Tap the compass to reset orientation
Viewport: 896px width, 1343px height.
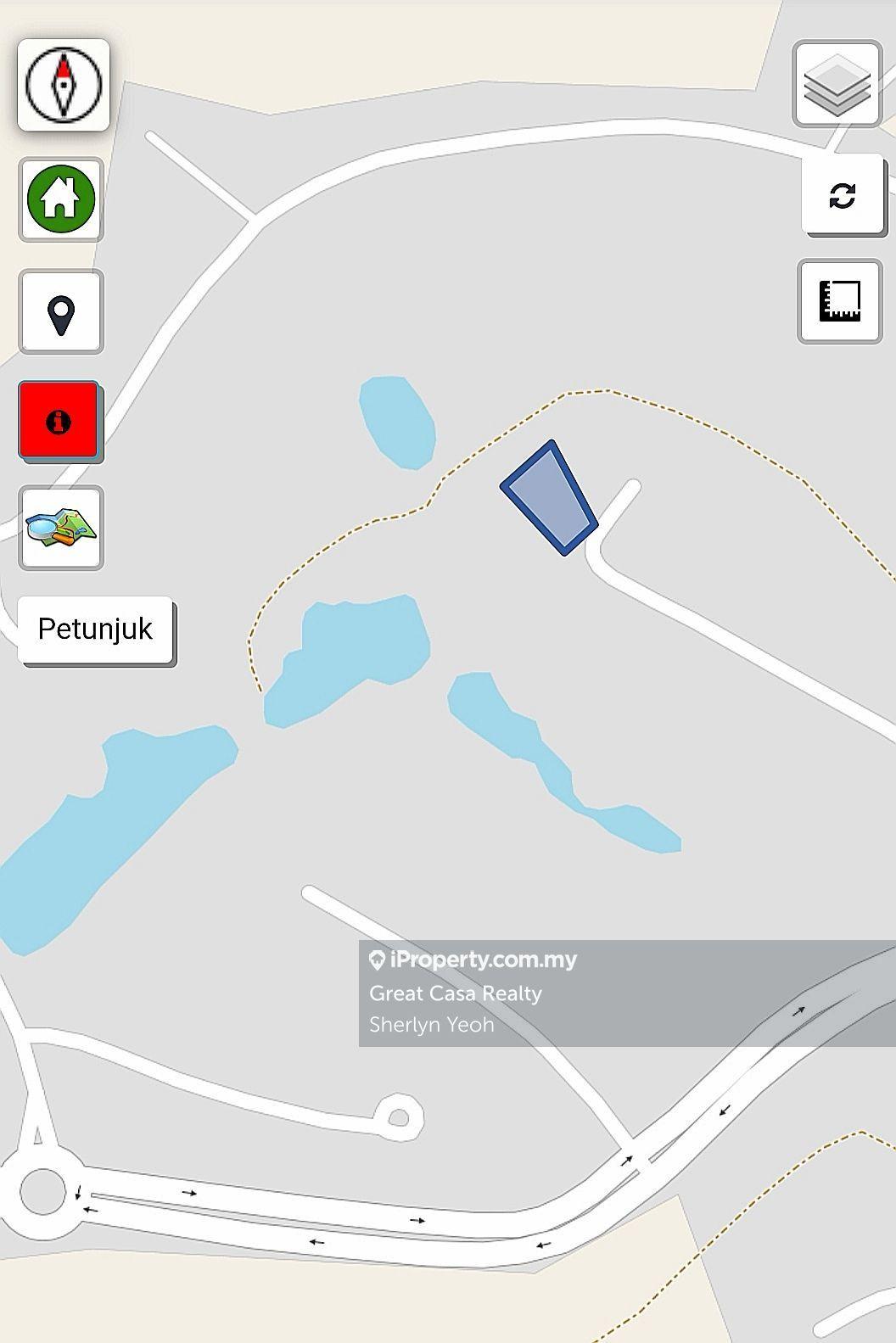click(64, 85)
